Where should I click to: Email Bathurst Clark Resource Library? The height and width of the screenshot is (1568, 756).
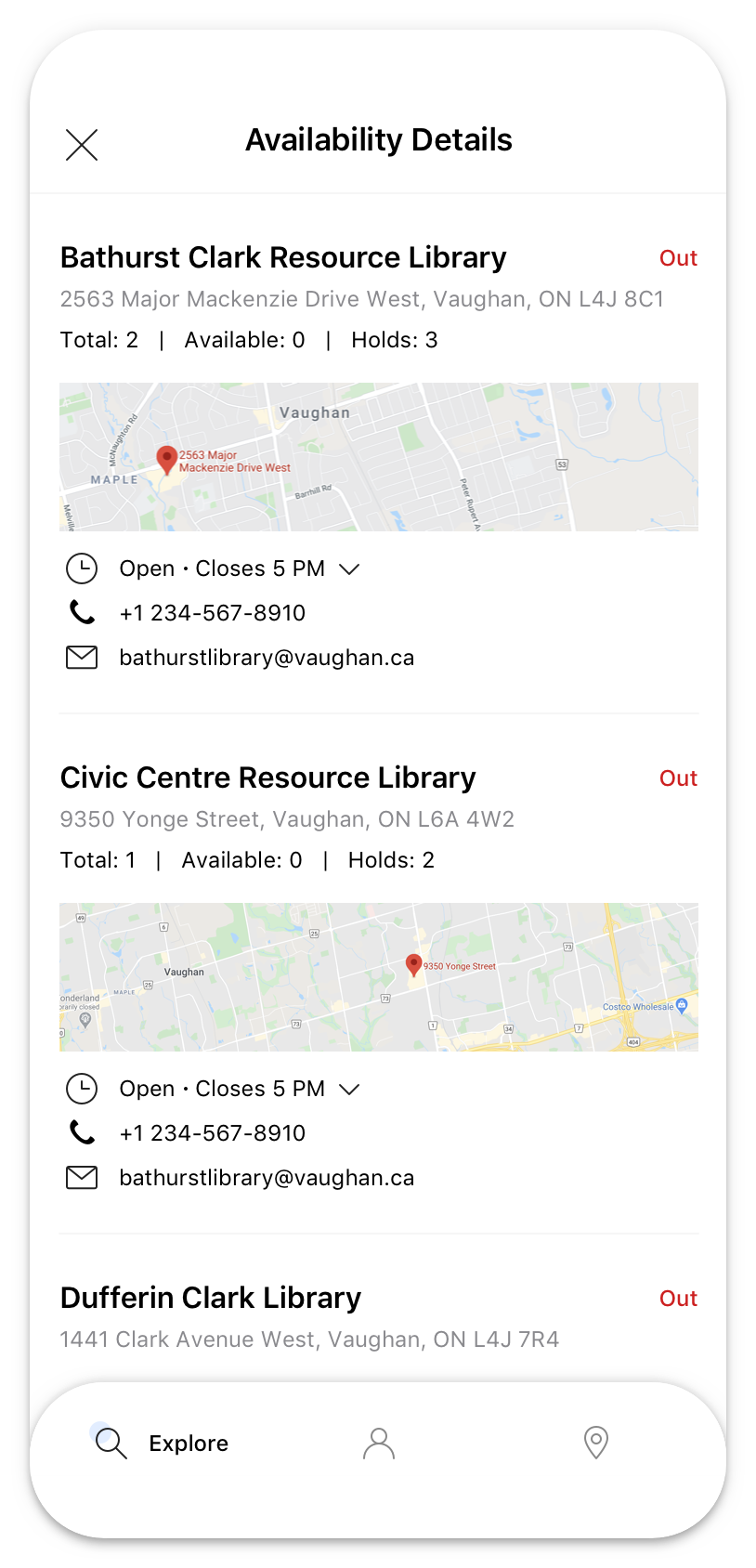(267, 658)
